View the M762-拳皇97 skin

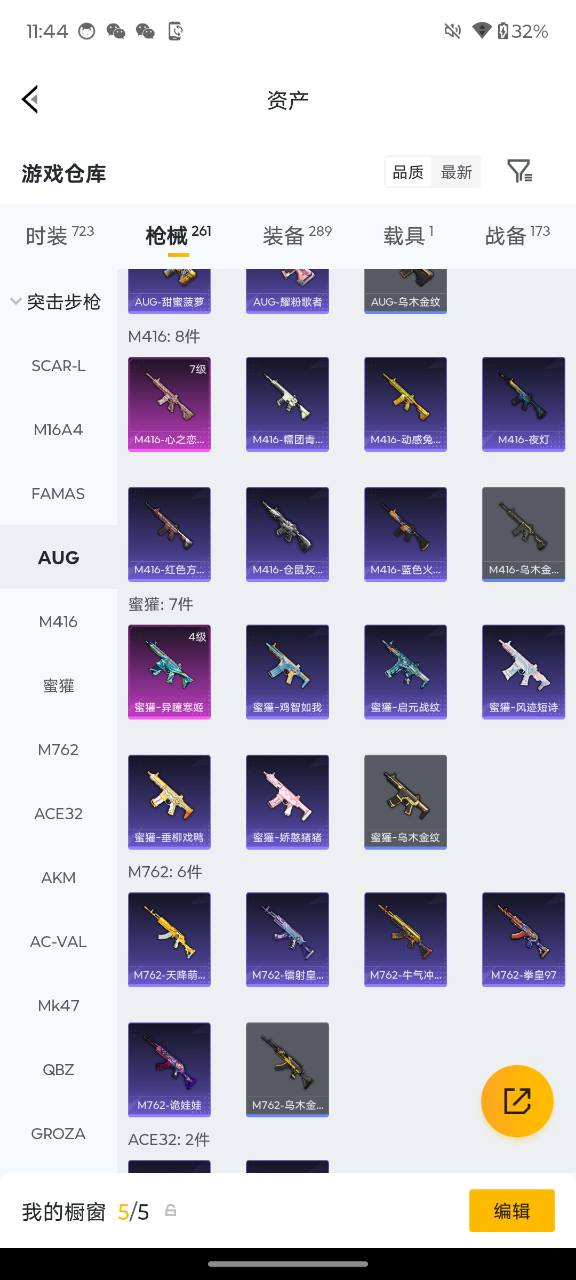pos(523,939)
